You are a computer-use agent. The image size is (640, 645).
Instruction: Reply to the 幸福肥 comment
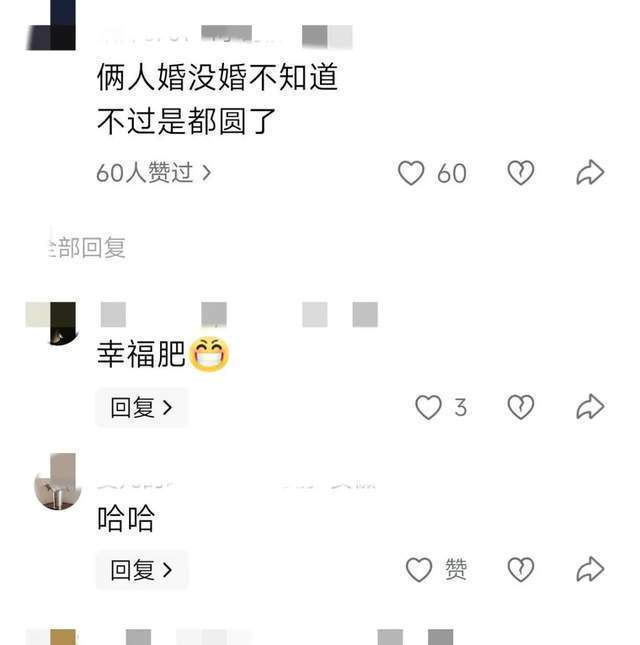pyautogui.click(x=141, y=407)
